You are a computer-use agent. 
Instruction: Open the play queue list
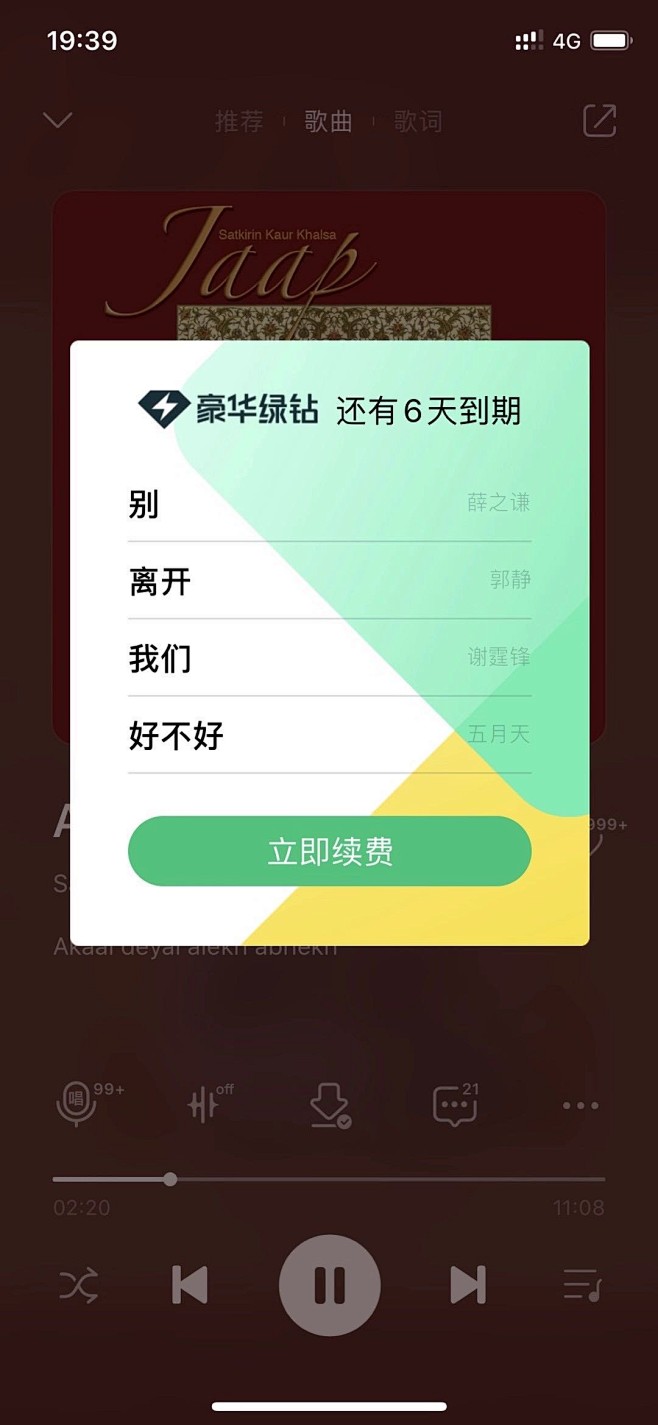[x=582, y=1285]
